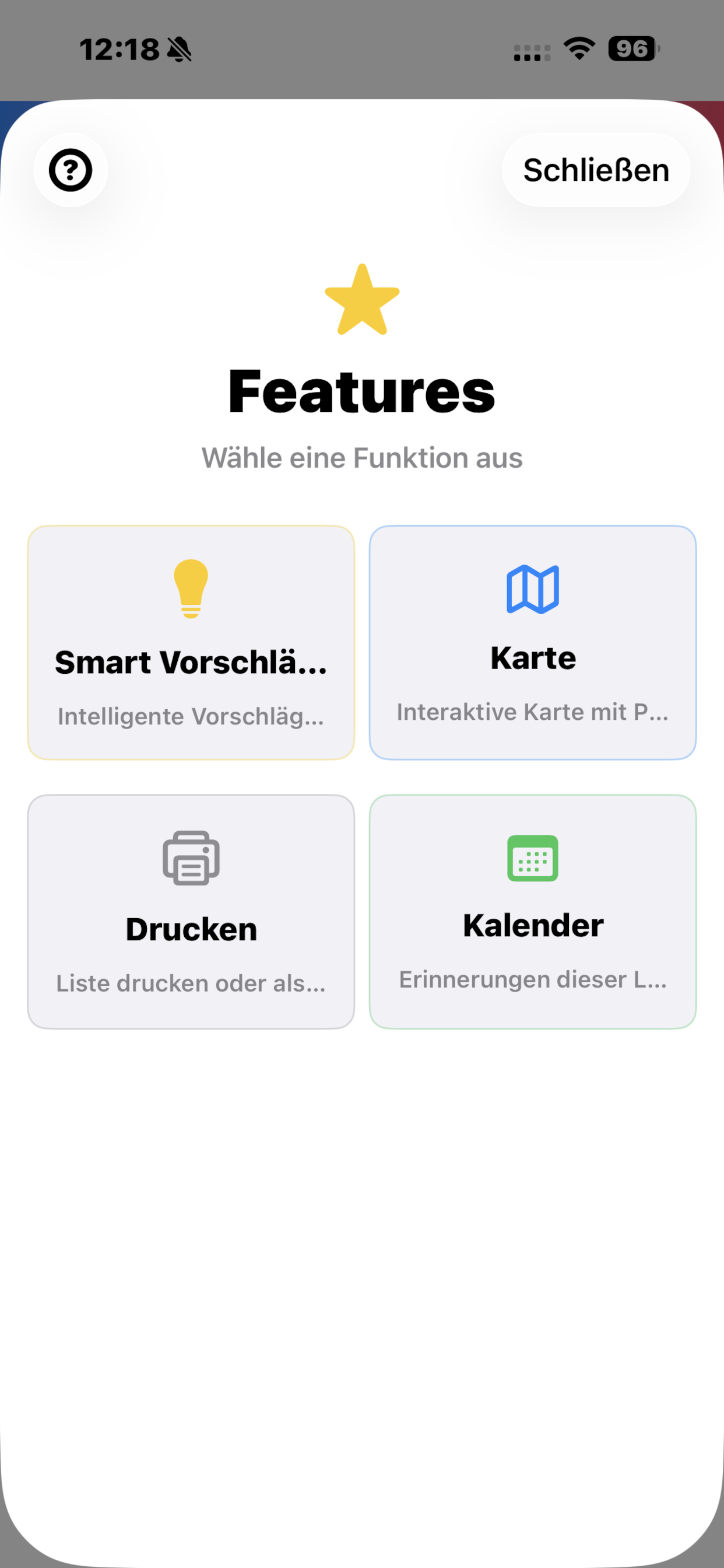Open the help question mark icon

tap(71, 170)
